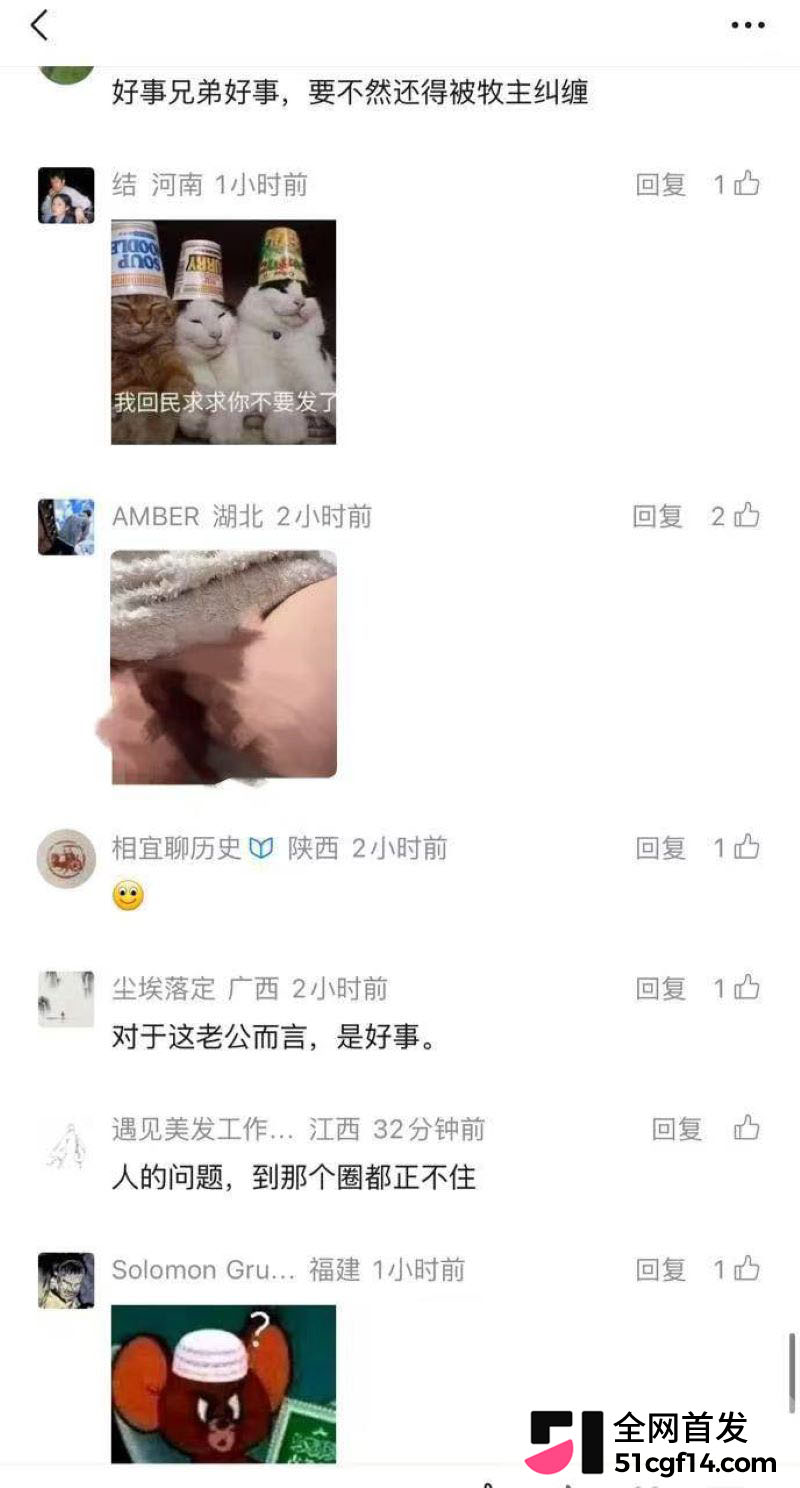
Task: View AMBER's profile avatar
Action: coord(66,527)
